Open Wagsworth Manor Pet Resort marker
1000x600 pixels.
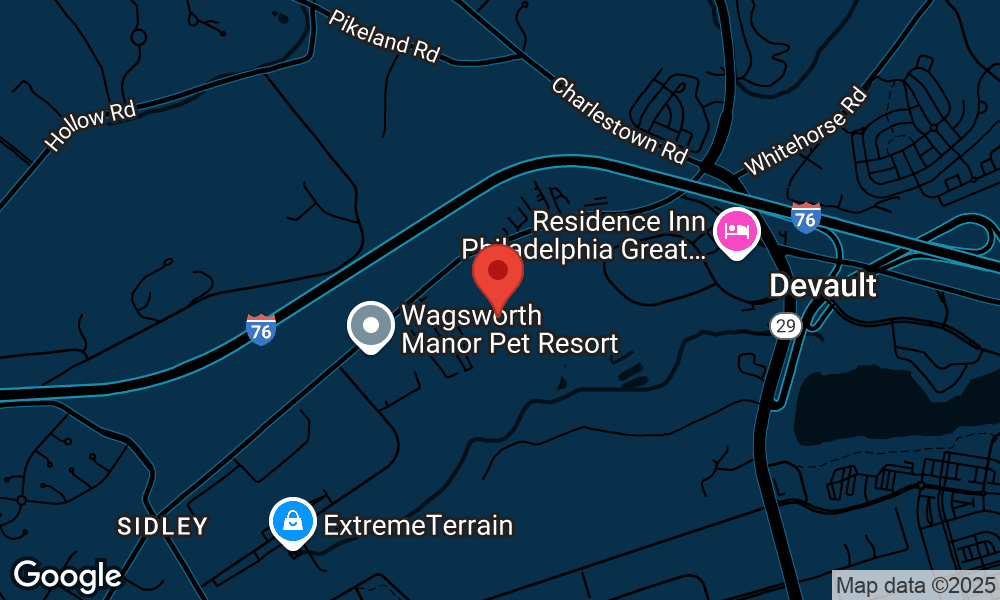pyautogui.click(x=371, y=326)
